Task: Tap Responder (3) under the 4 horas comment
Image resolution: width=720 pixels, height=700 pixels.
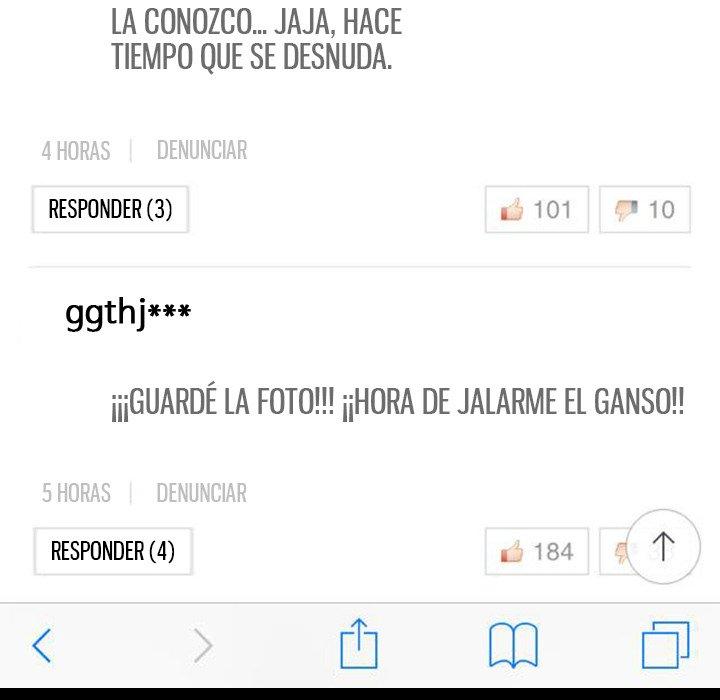Action: pyautogui.click(x=110, y=209)
